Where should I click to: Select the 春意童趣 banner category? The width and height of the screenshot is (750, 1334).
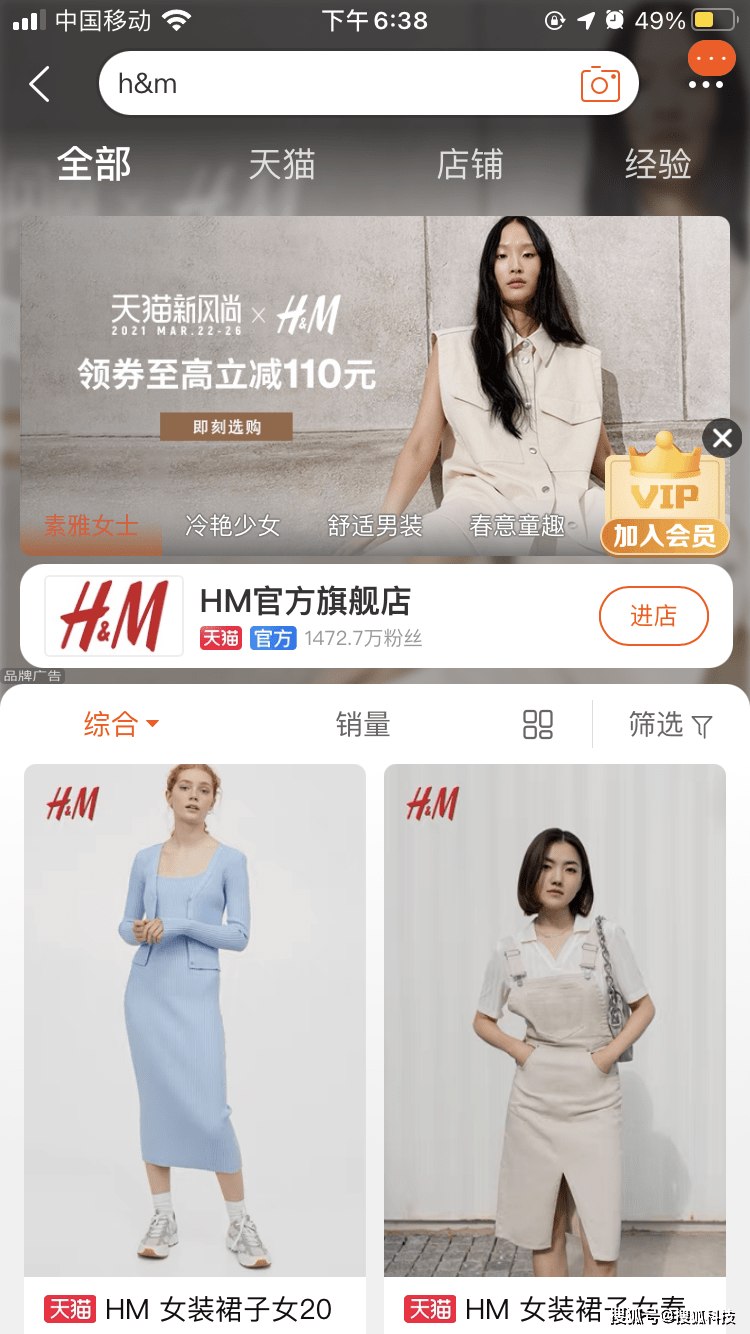pos(517,525)
